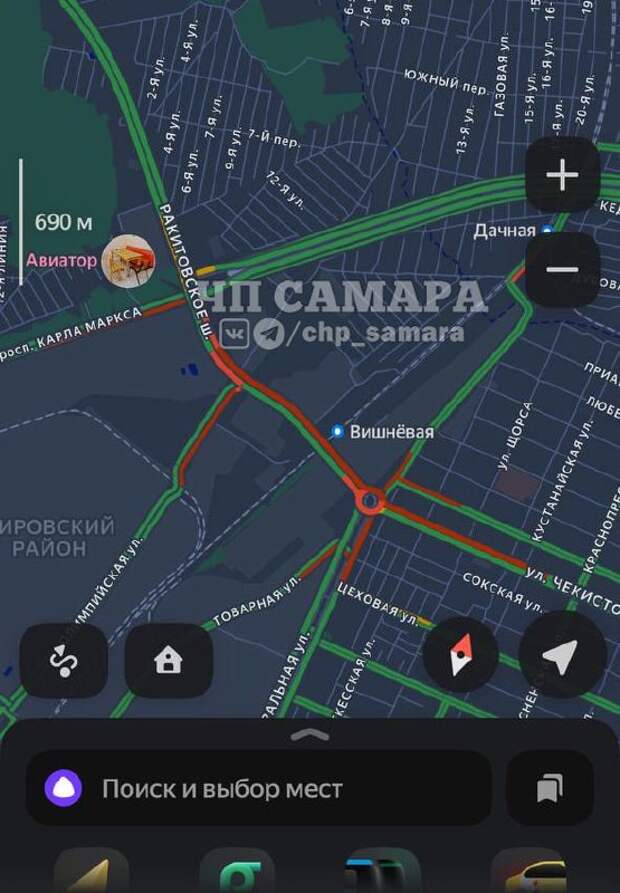Tap the home shortcut button
The width and height of the screenshot is (620, 893).
168,661
